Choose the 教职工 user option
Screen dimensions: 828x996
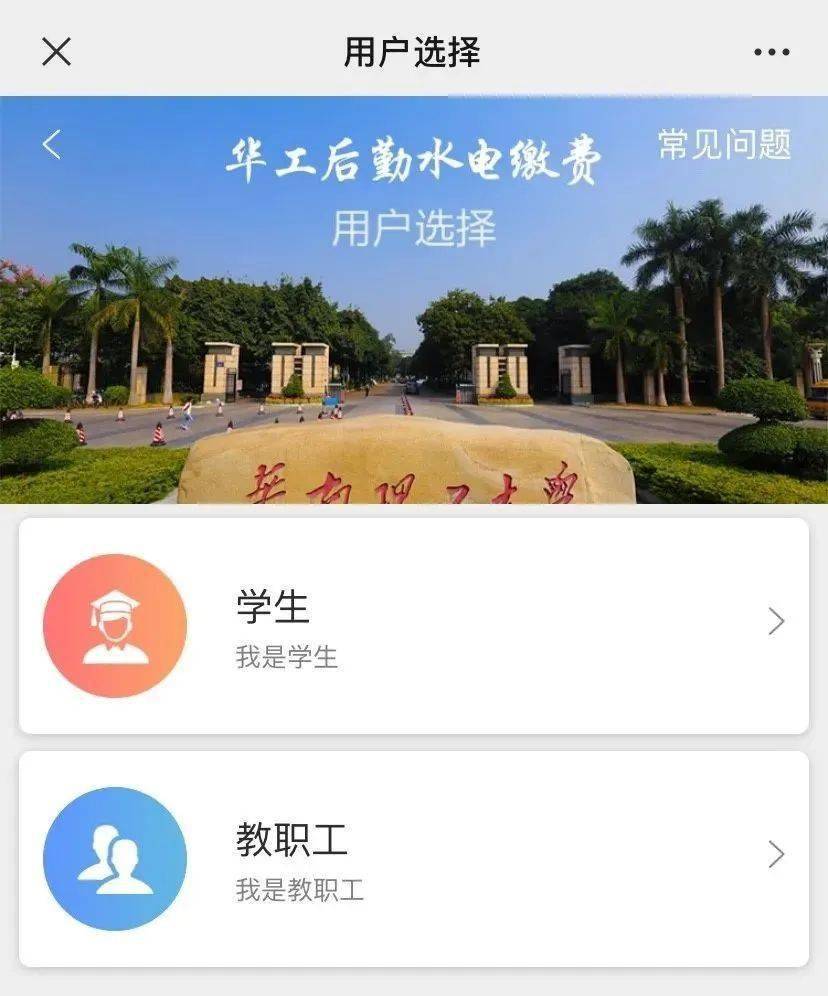[413, 858]
